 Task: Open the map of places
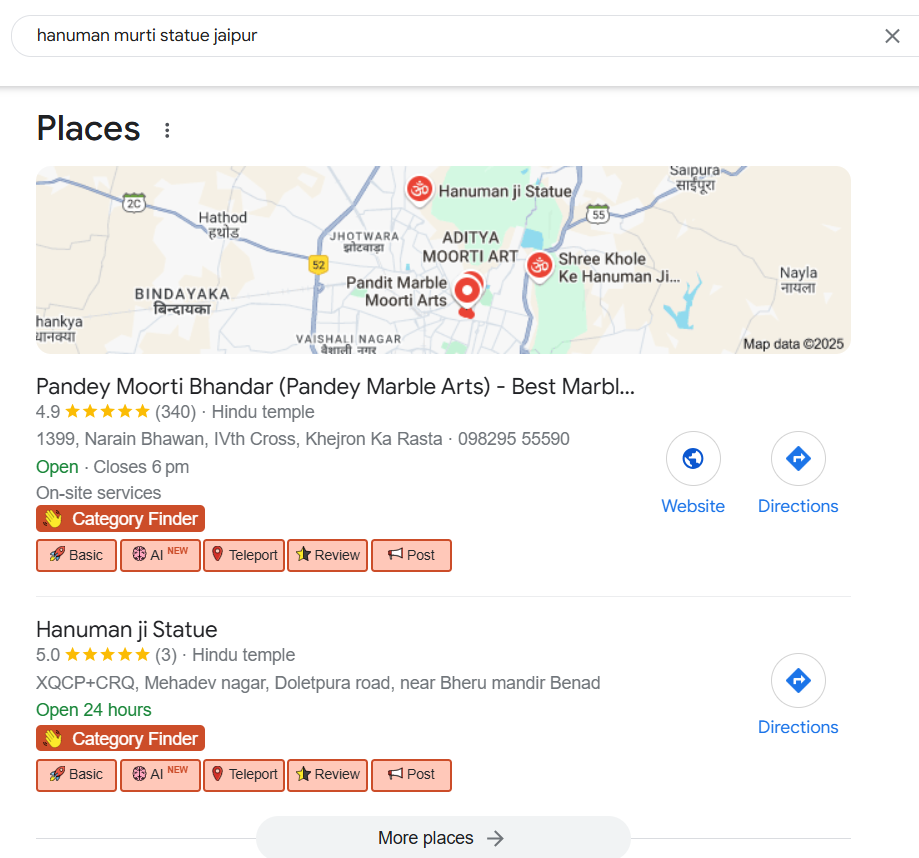443,260
